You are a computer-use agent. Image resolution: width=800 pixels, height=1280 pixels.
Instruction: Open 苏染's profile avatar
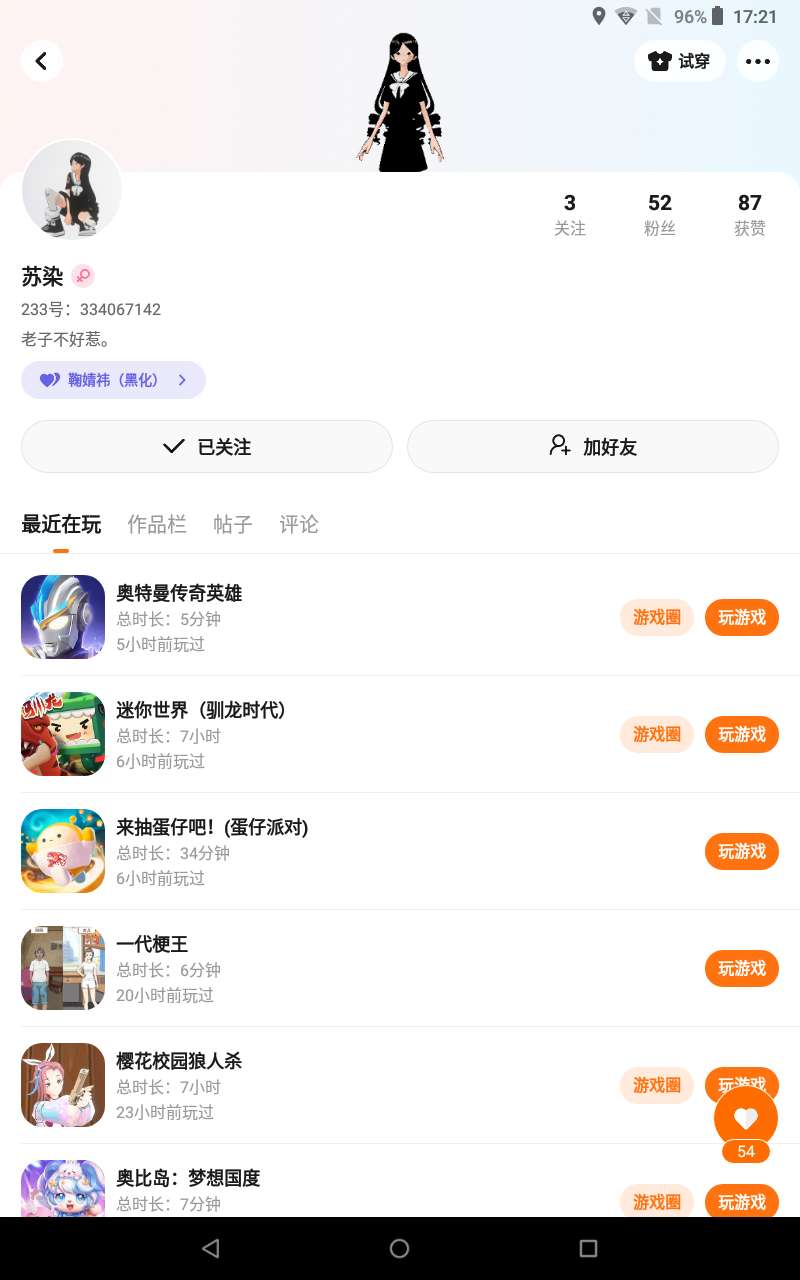click(72, 190)
